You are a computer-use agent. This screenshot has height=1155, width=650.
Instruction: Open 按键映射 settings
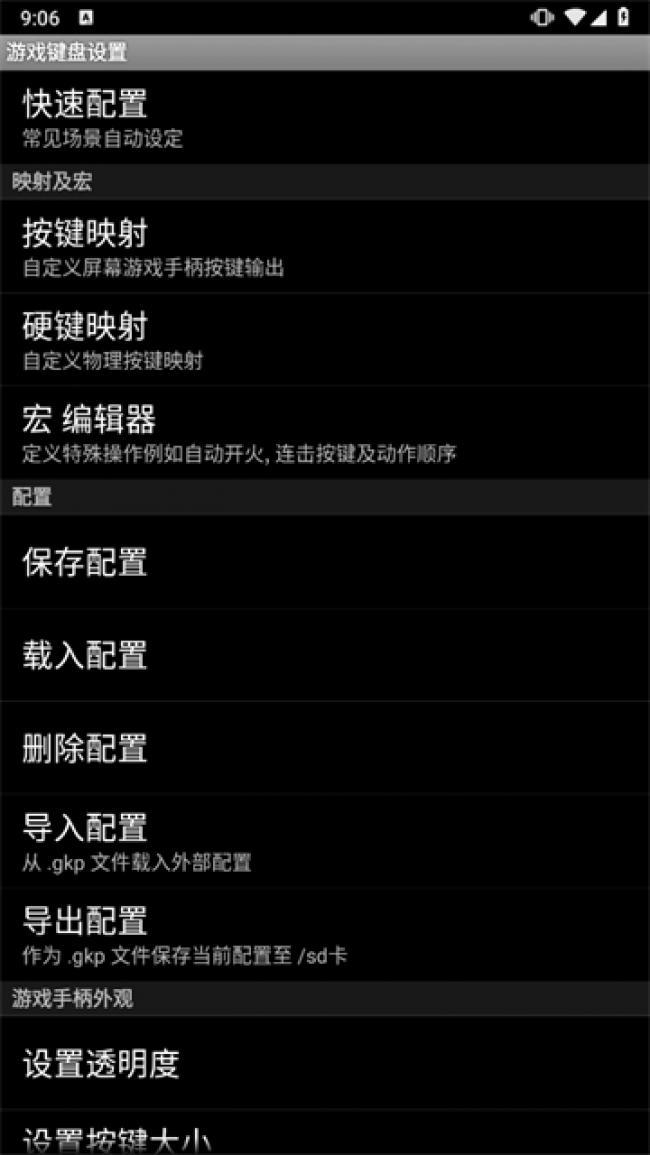point(325,246)
